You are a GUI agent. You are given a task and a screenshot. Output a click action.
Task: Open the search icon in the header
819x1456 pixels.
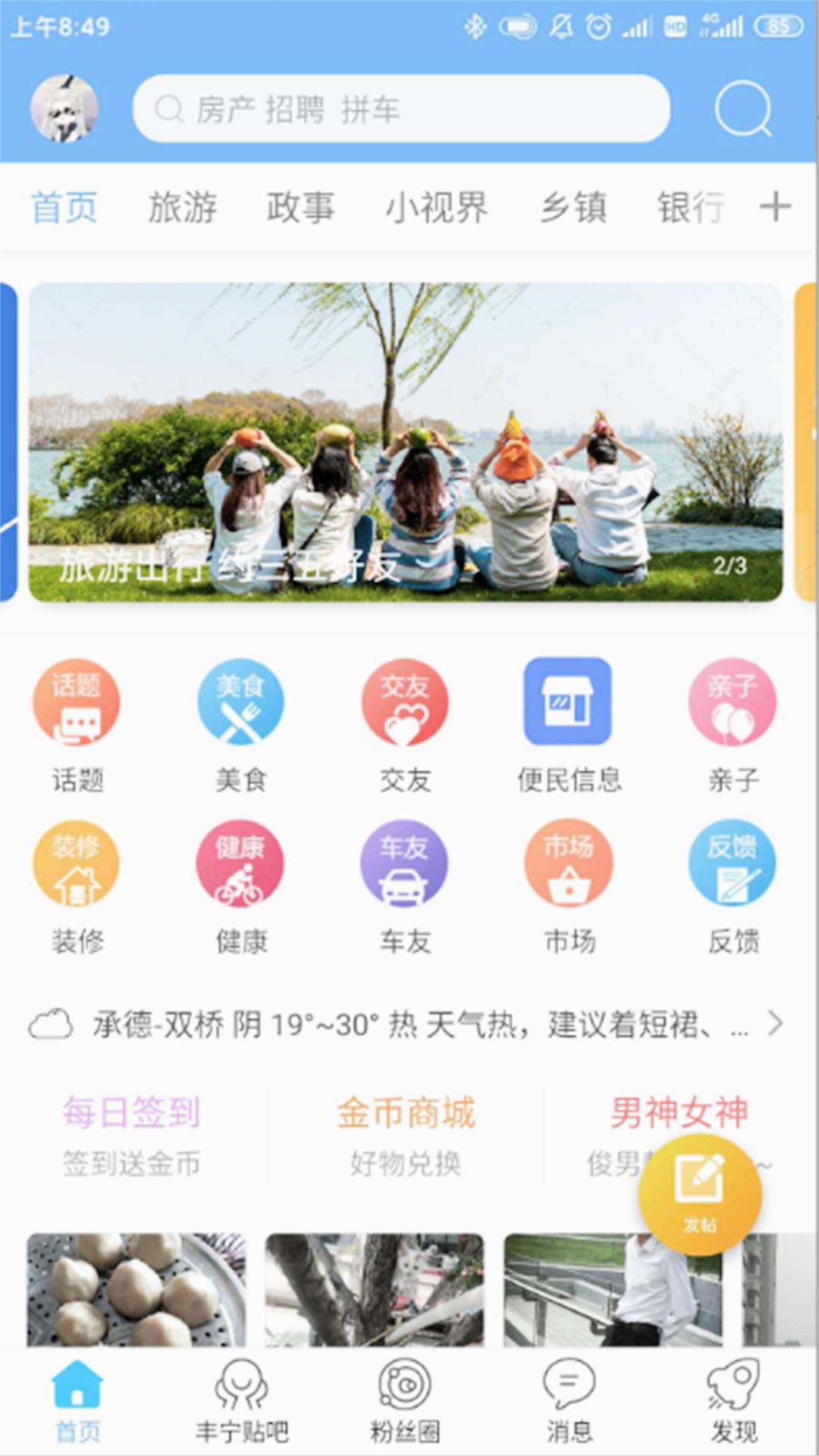[742, 108]
